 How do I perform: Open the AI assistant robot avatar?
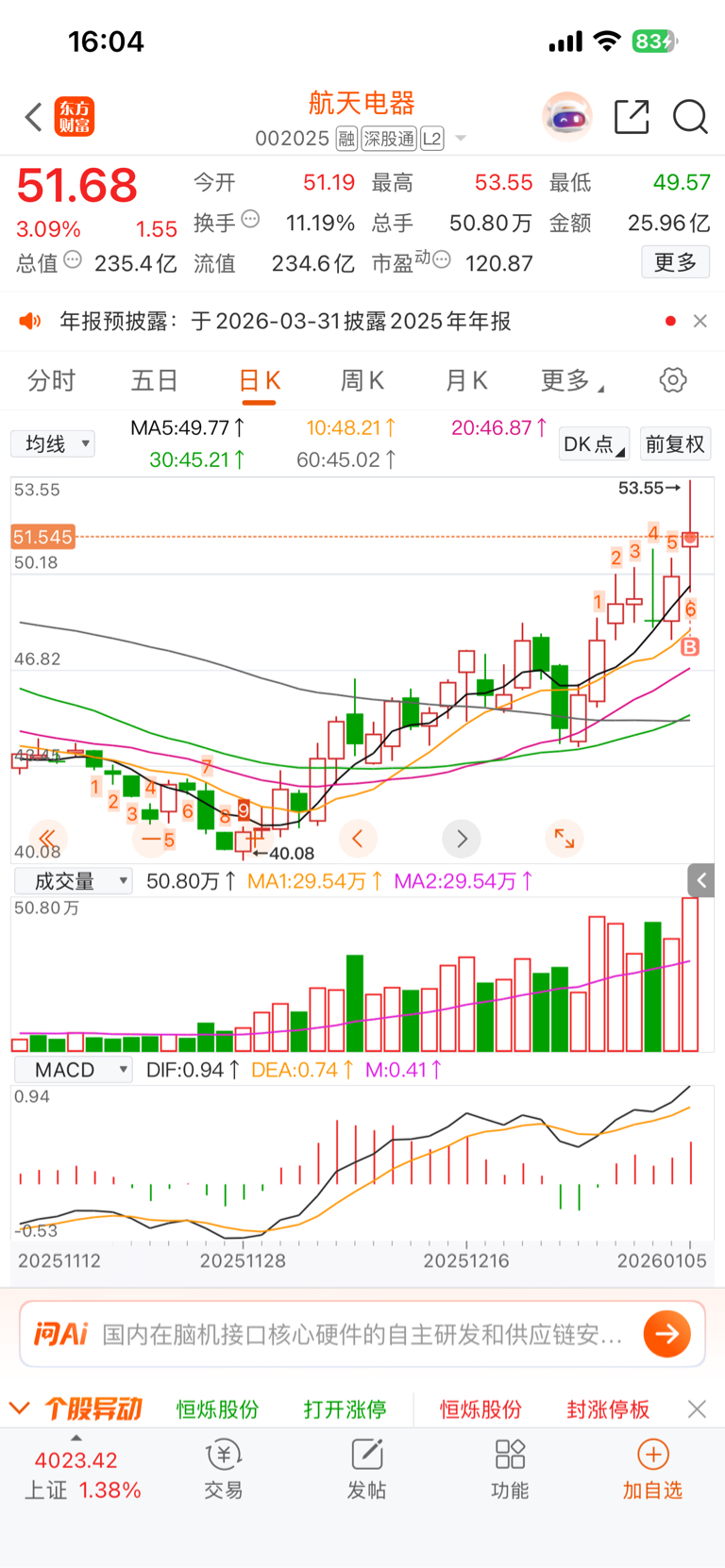(x=566, y=117)
